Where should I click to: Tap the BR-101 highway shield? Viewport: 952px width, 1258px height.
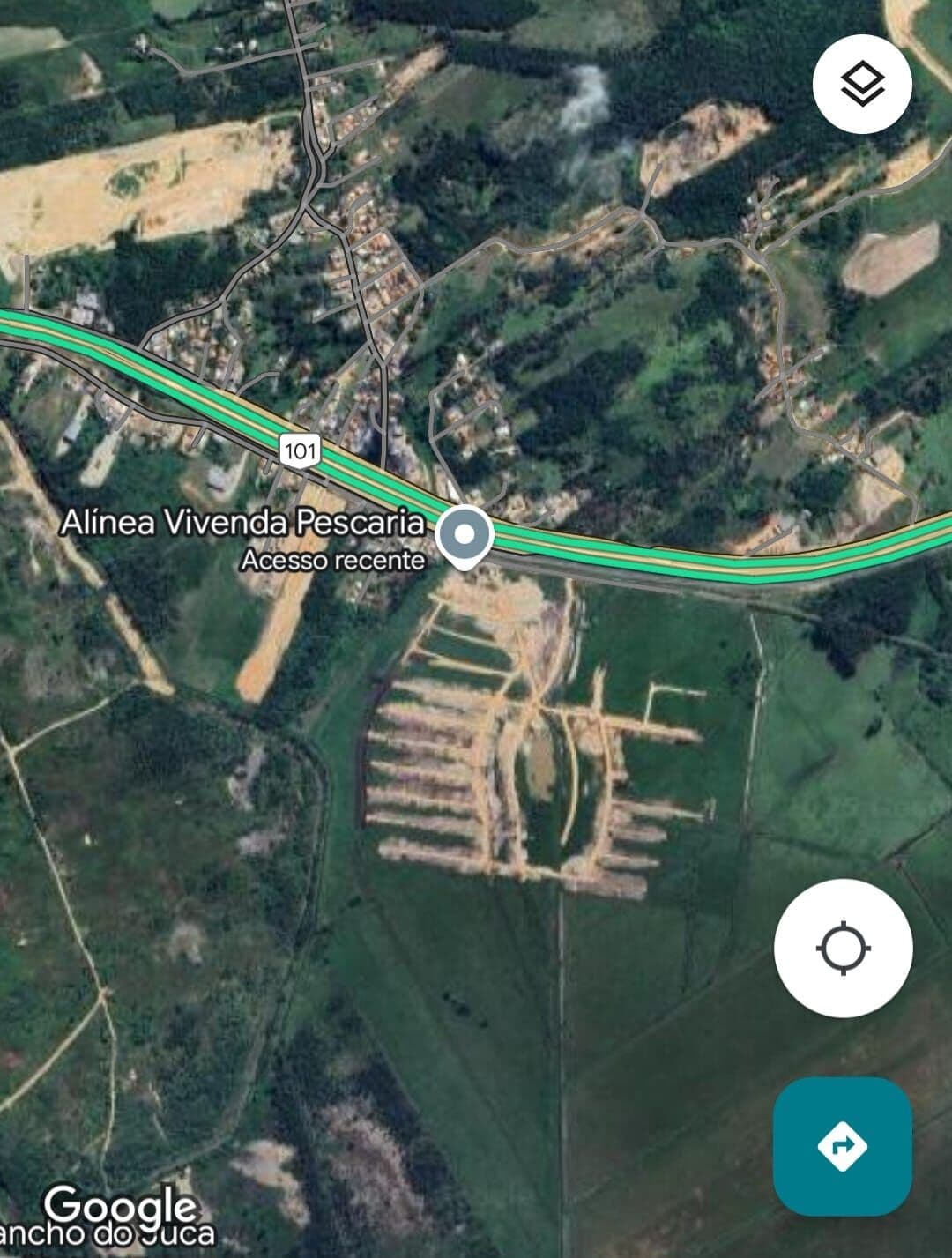(301, 449)
